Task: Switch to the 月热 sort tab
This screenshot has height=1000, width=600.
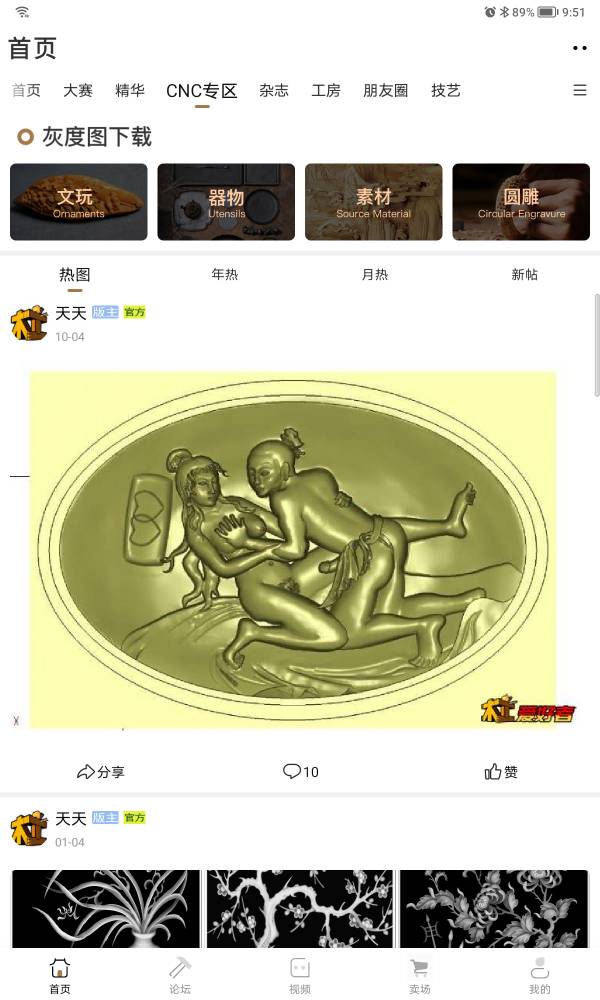Action: [375, 274]
